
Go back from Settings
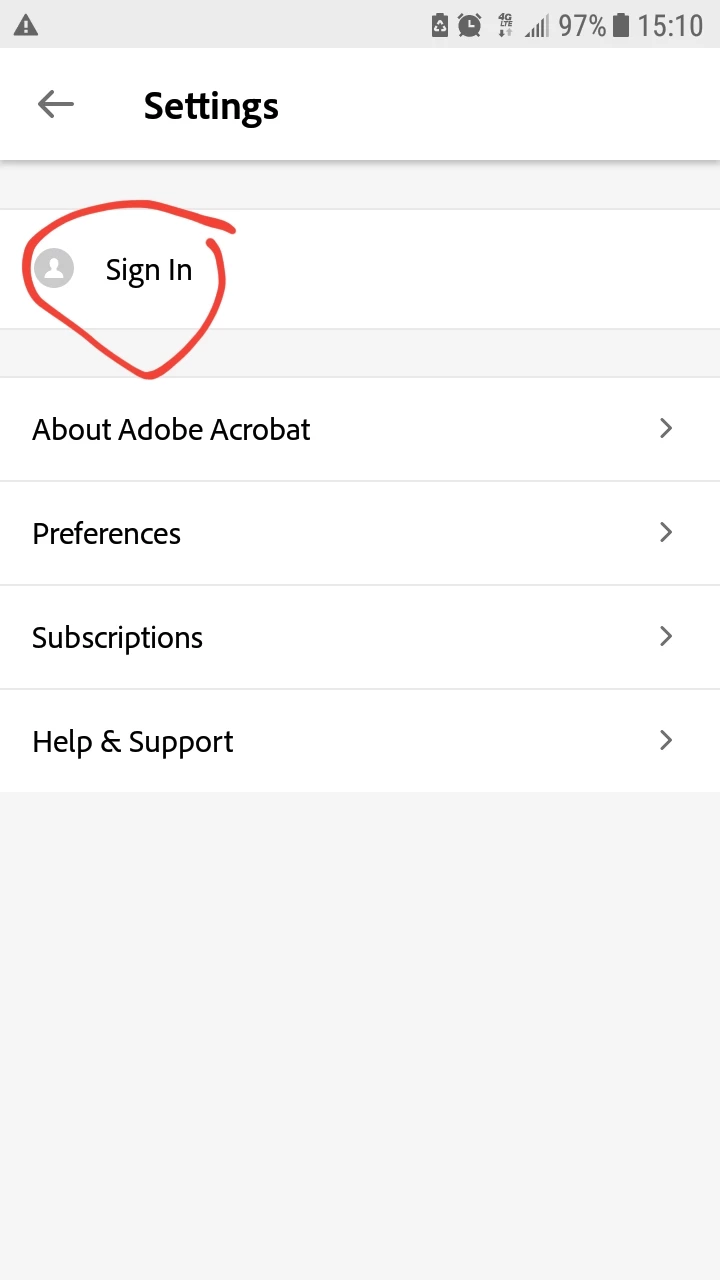56,104
